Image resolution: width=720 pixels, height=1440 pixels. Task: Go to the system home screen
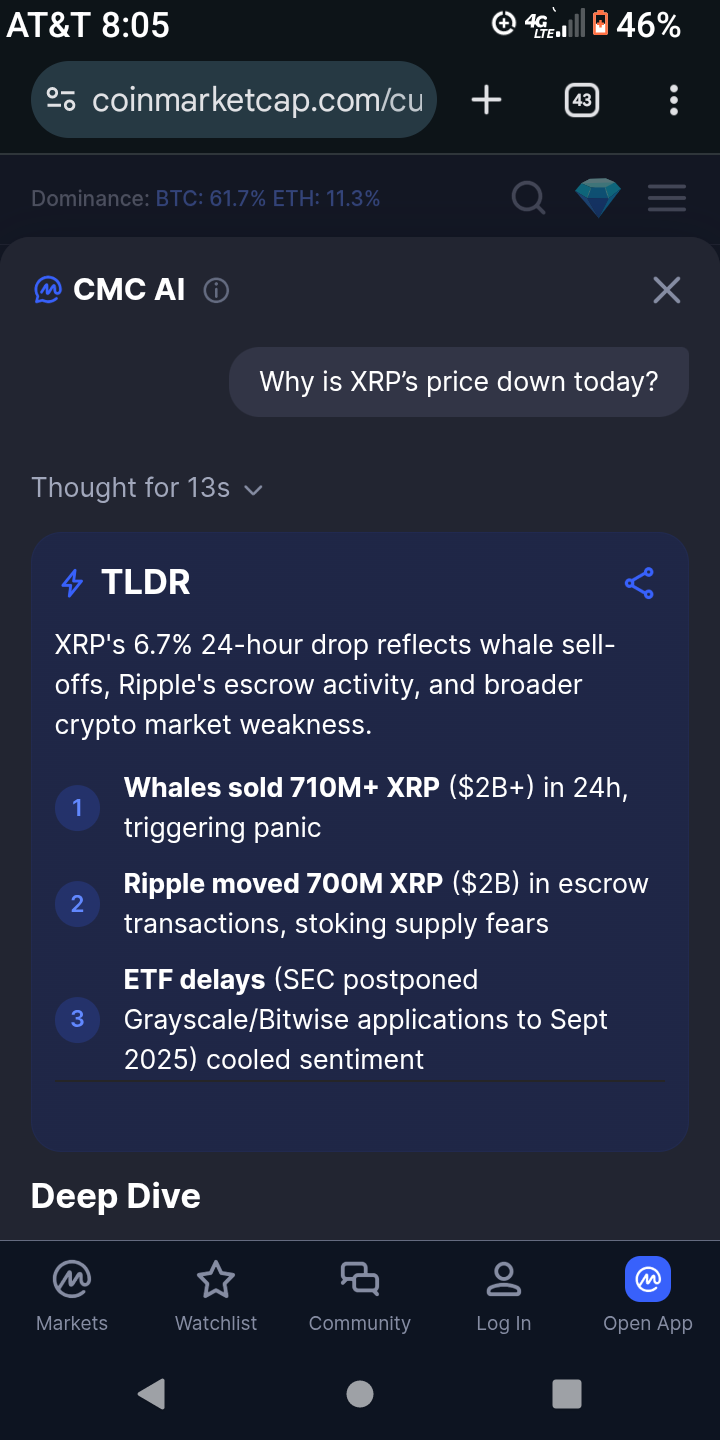[360, 1394]
